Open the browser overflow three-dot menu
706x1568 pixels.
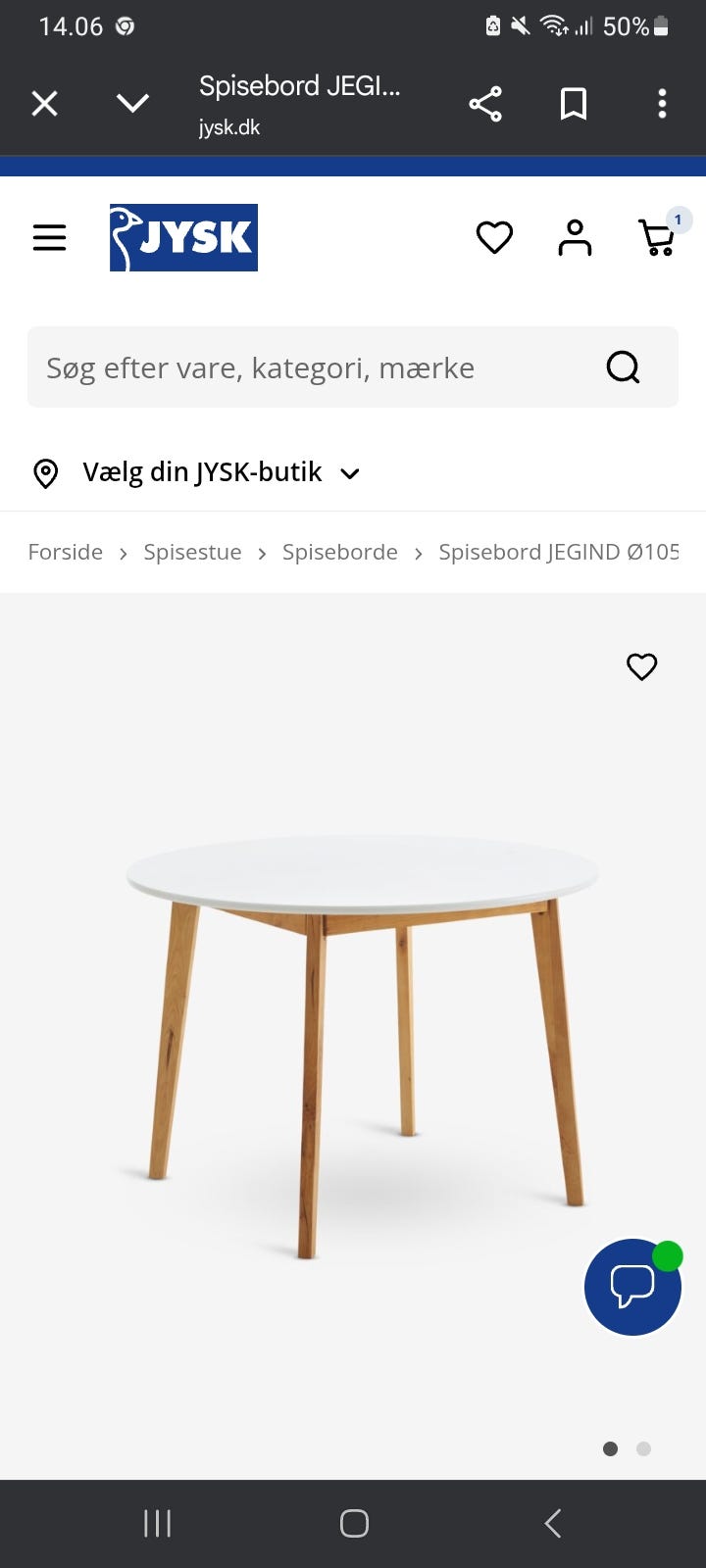click(x=662, y=103)
